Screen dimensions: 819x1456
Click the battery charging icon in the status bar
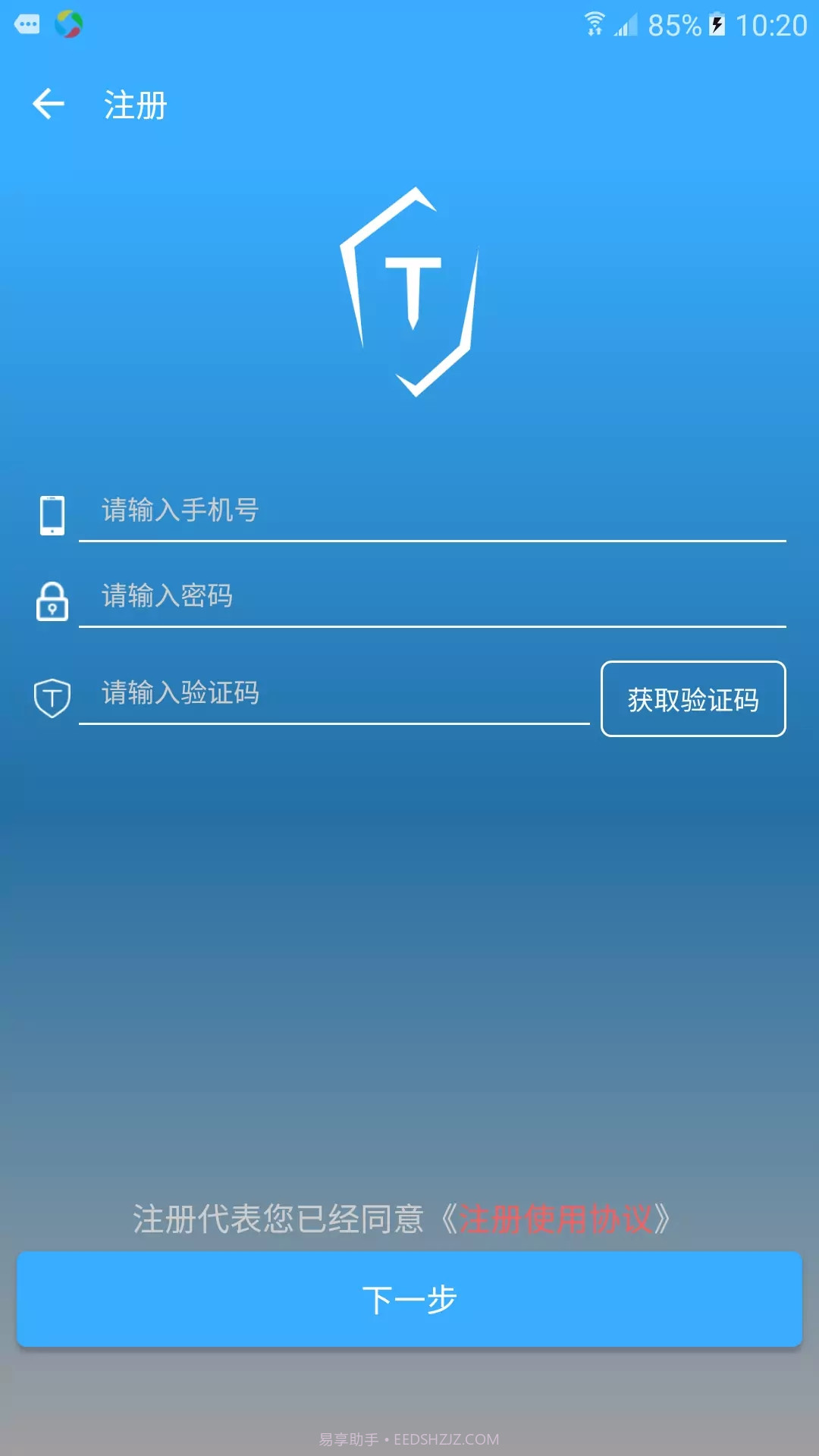pos(716,24)
